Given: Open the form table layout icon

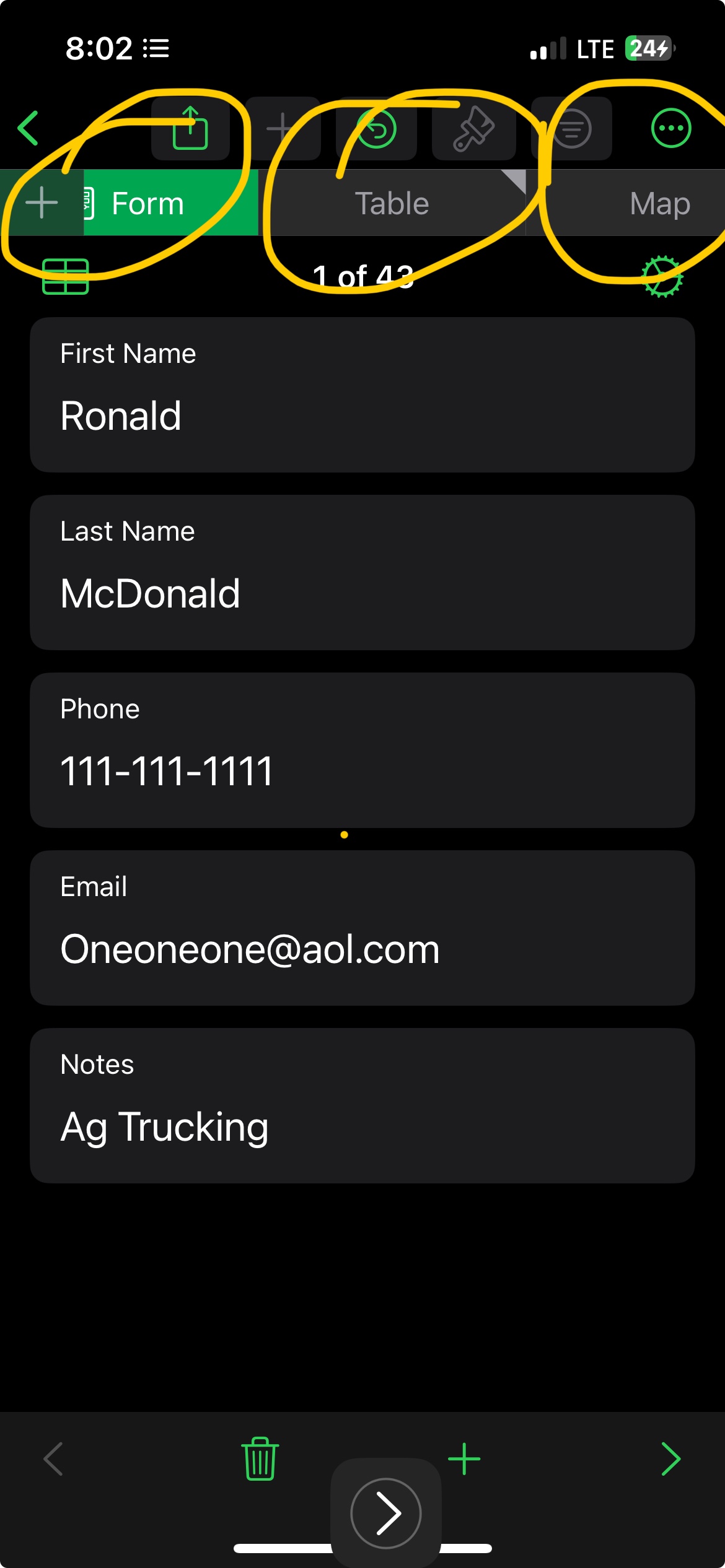Looking at the screenshot, I should 65,276.
